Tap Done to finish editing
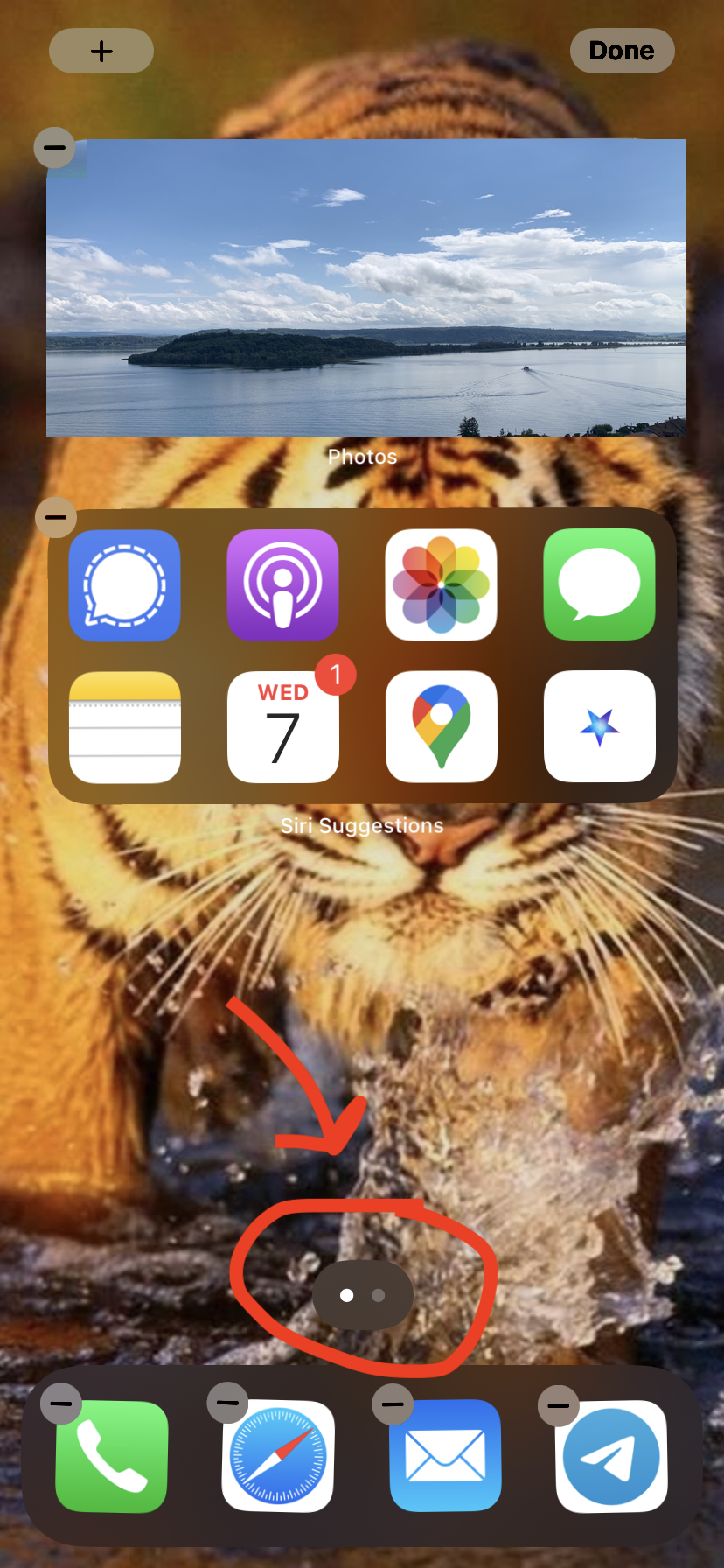 (622, 52)
